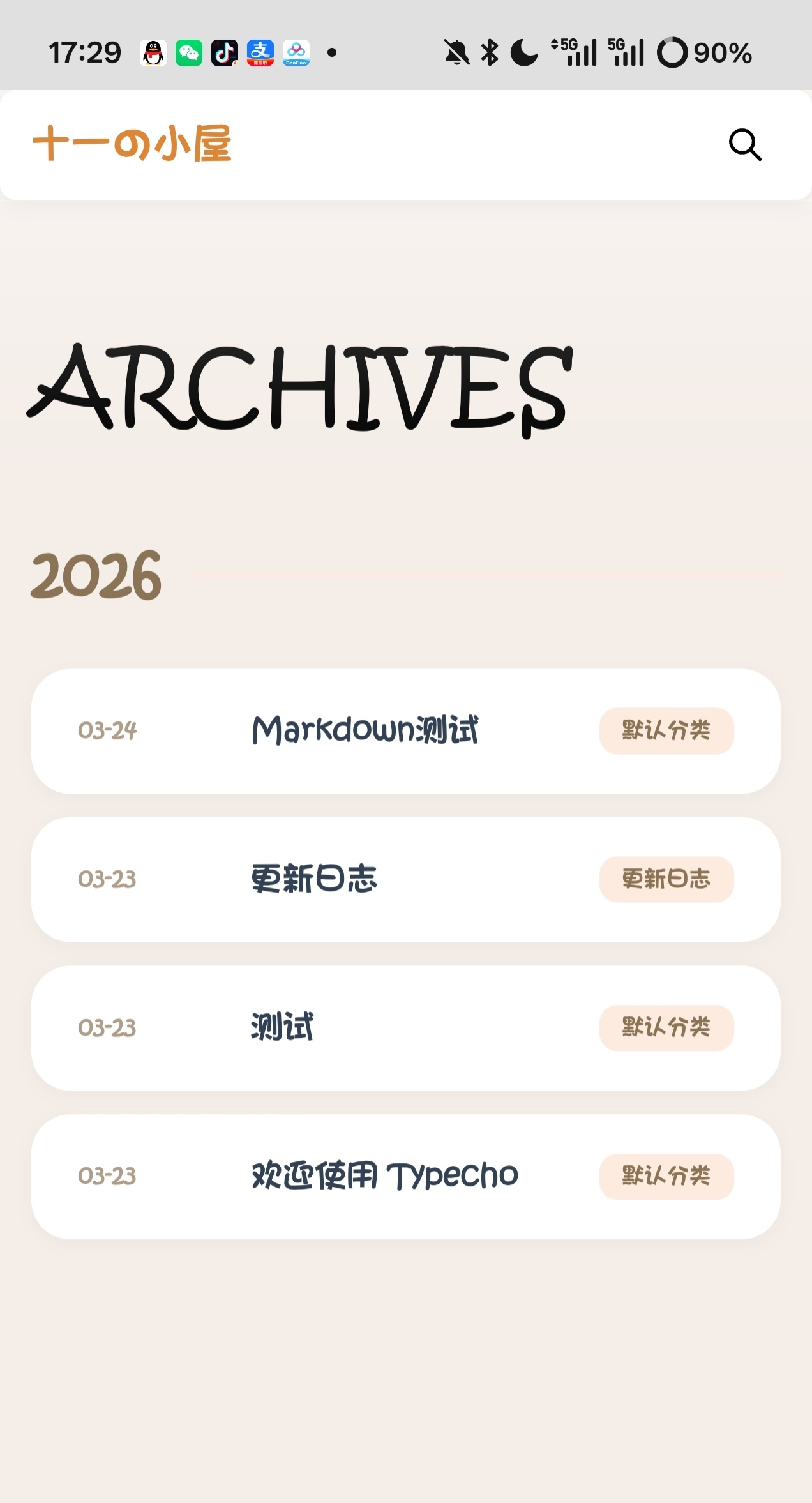812x1503 pixels.
Task: Tap the QQ icon in the status bar
Action: tap(153, 52)
